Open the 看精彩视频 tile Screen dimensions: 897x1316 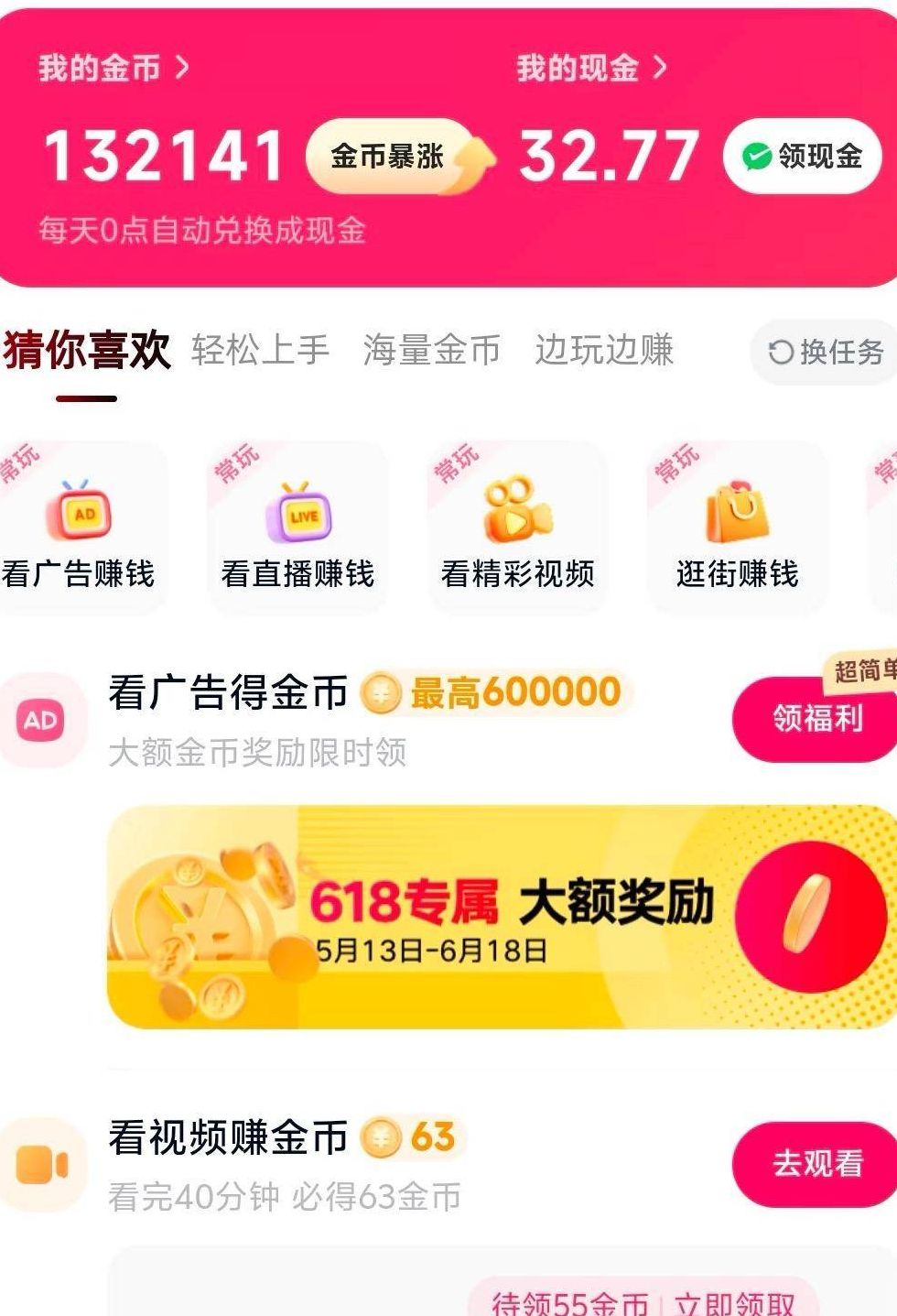(x=517, y=529)
